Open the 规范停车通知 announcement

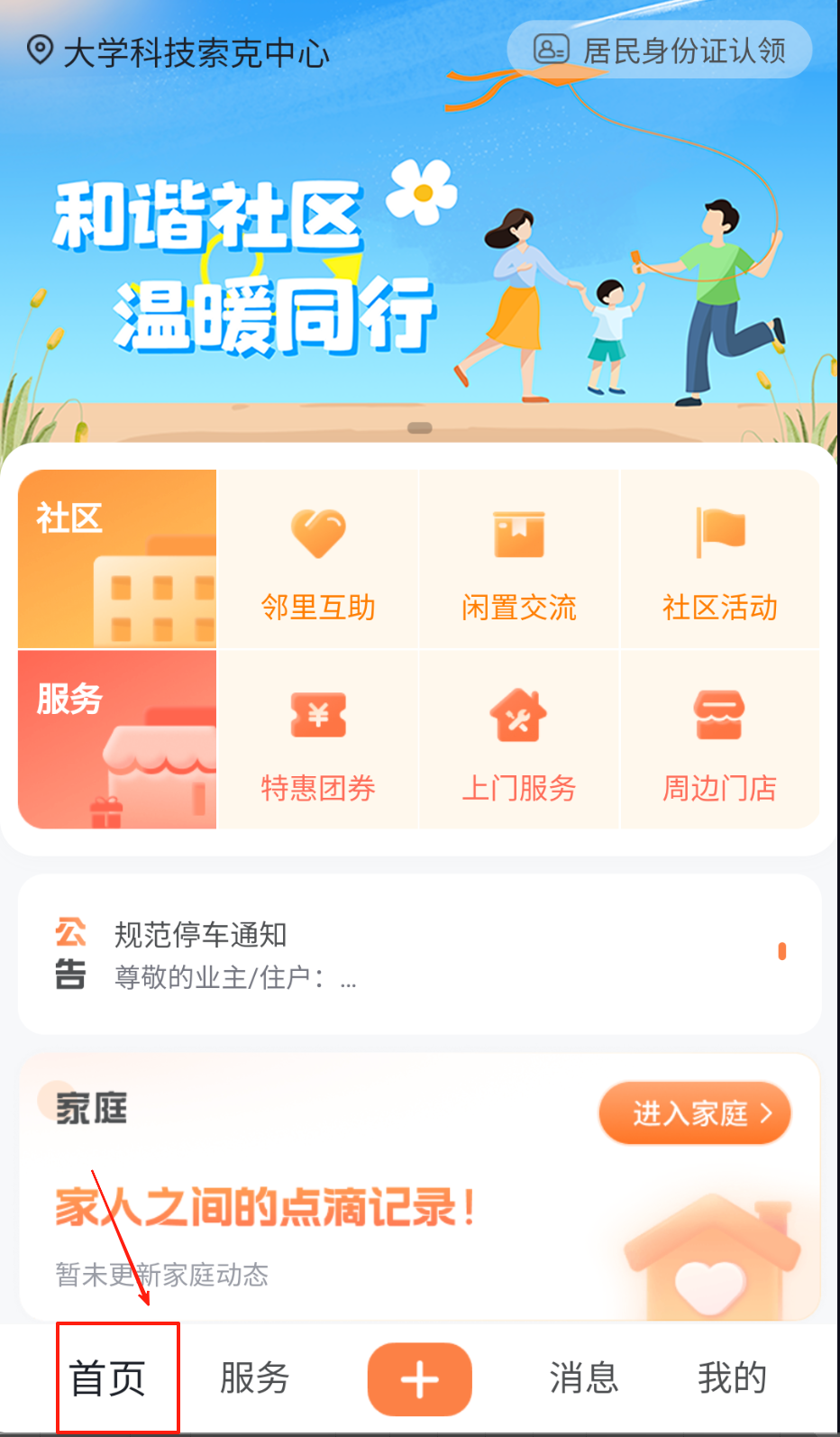pos(419,954)
